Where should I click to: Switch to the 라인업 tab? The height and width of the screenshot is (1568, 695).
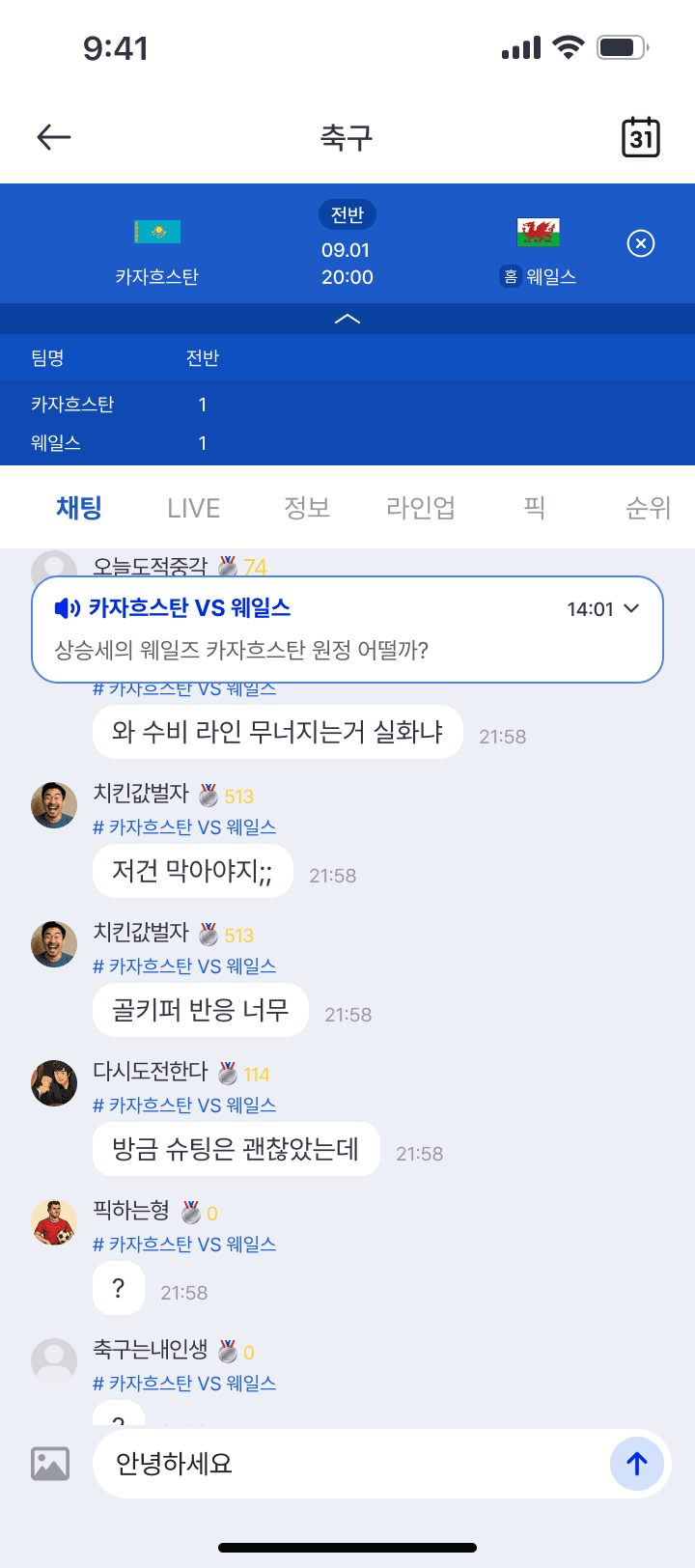point(421,508)
